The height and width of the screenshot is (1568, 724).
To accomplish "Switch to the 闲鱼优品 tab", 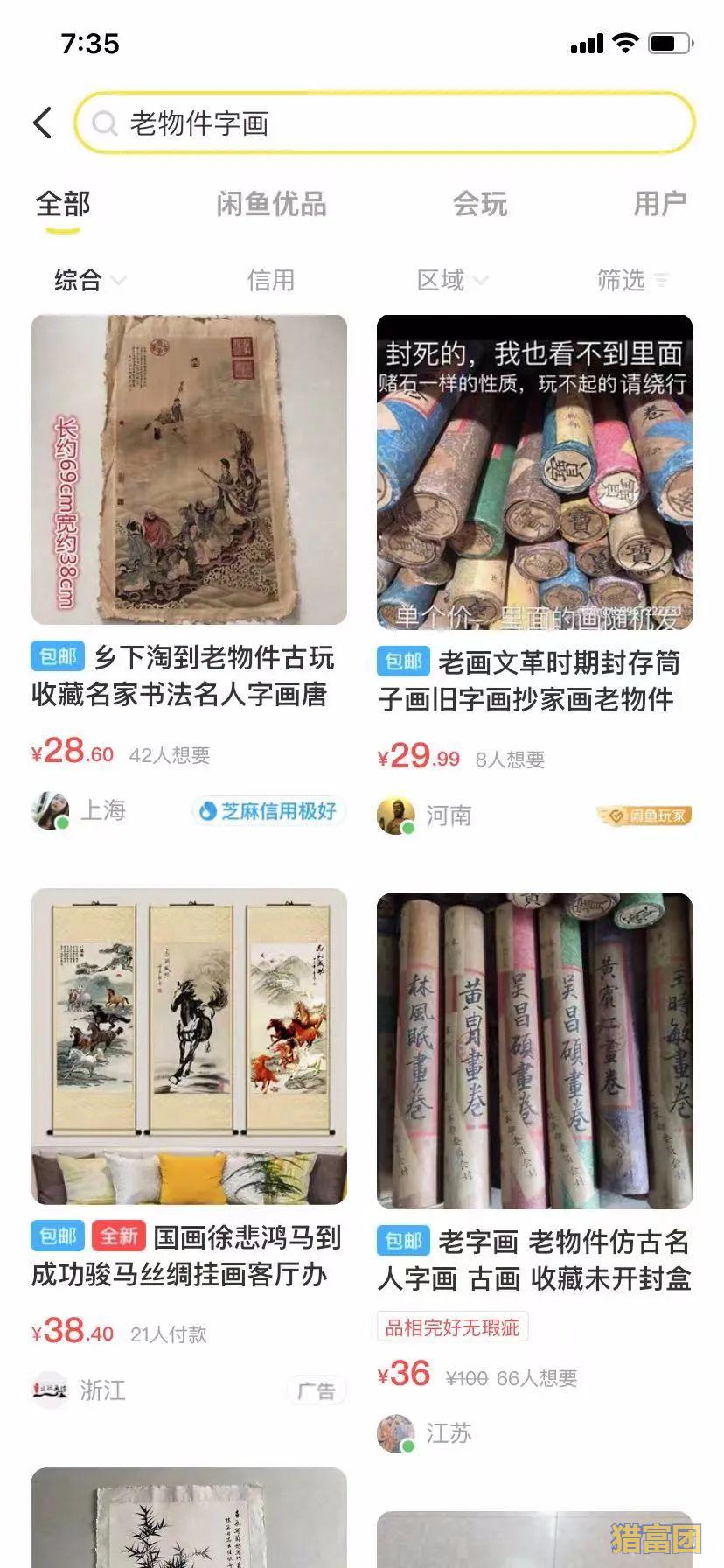I will coord(273,203).
